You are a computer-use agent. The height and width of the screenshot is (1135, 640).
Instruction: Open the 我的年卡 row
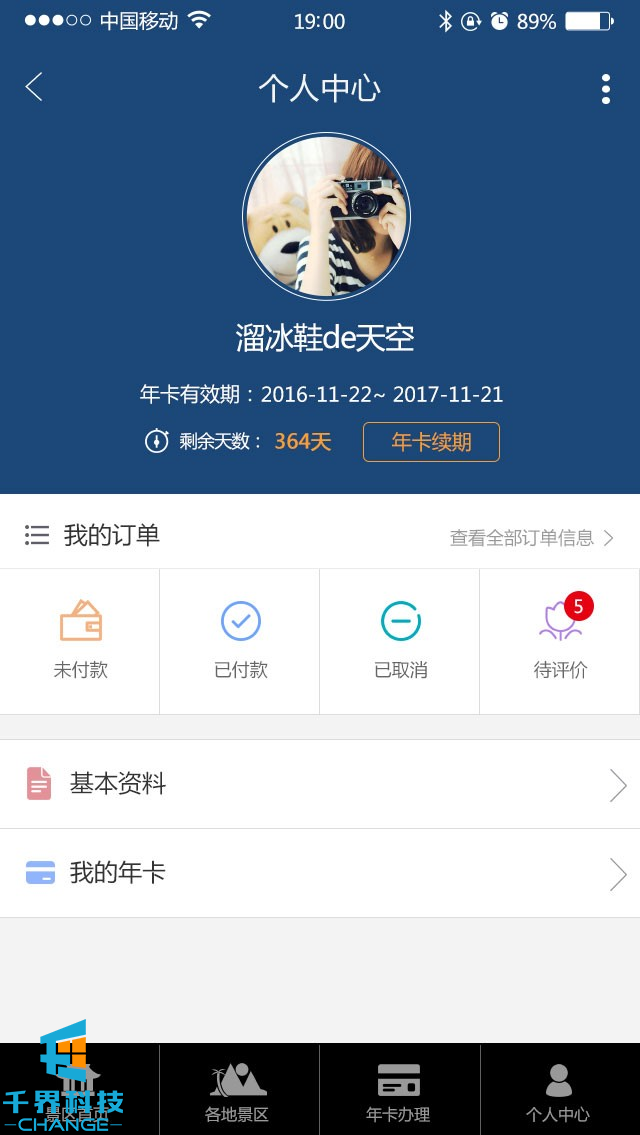[x=320, y=873]
